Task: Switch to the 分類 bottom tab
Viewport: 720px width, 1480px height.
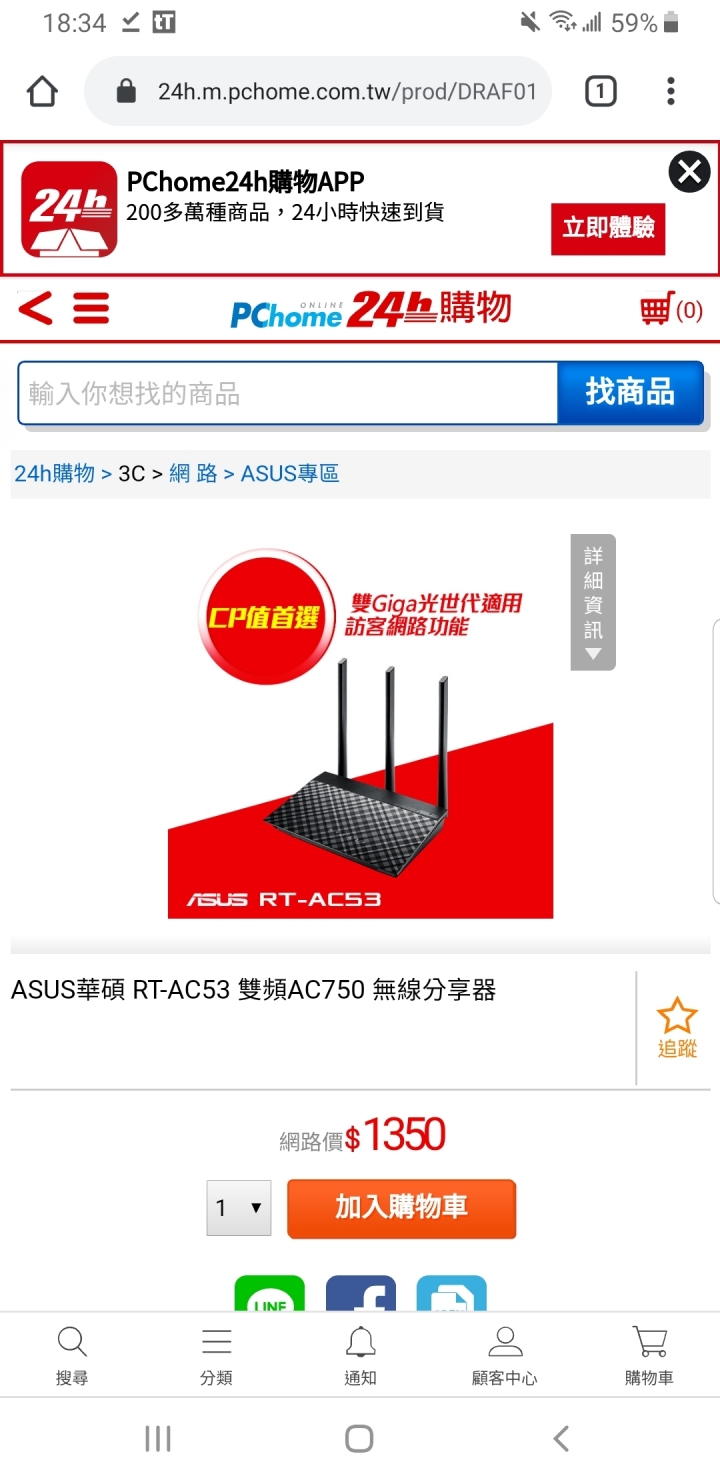Action: click(x=216, y=1355)
